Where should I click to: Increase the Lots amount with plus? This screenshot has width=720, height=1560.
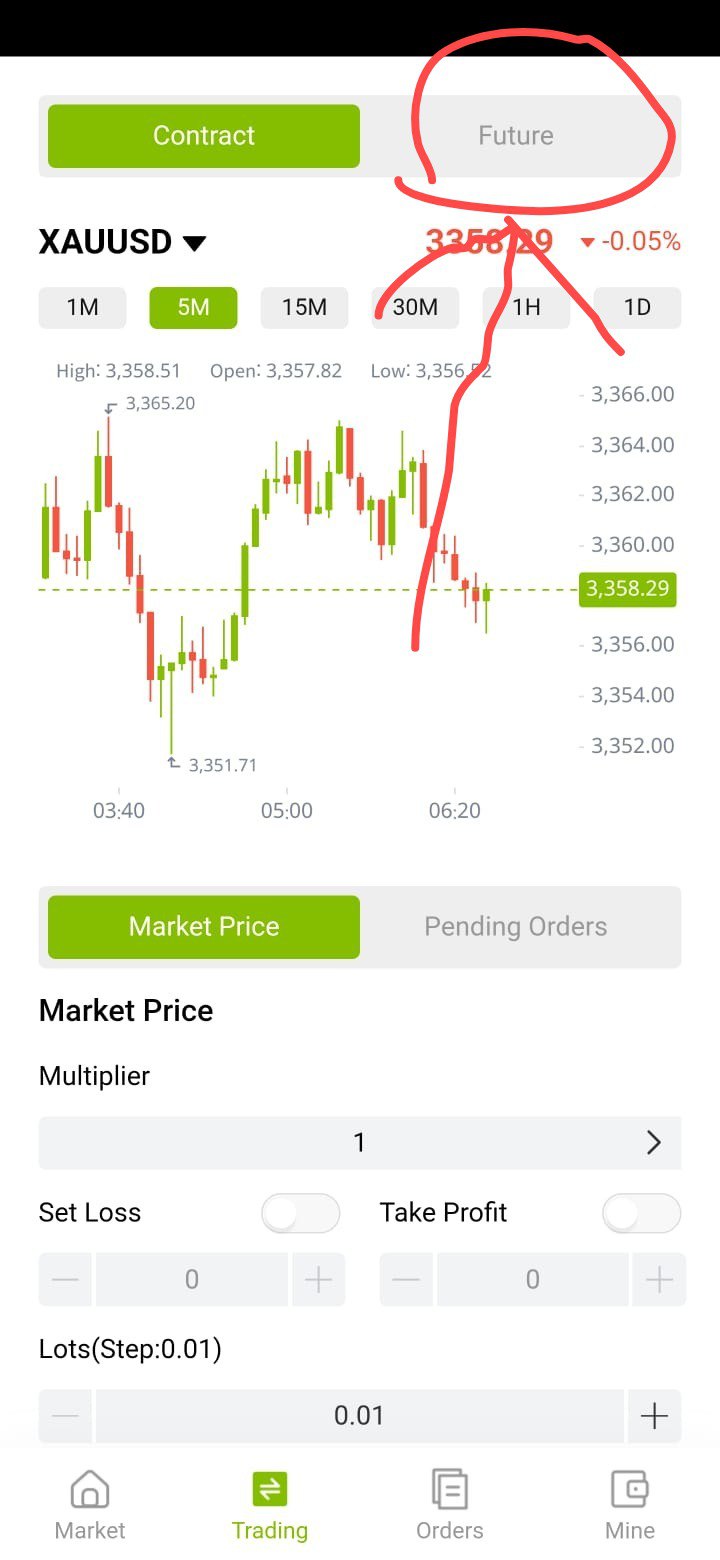(655, 1416)
